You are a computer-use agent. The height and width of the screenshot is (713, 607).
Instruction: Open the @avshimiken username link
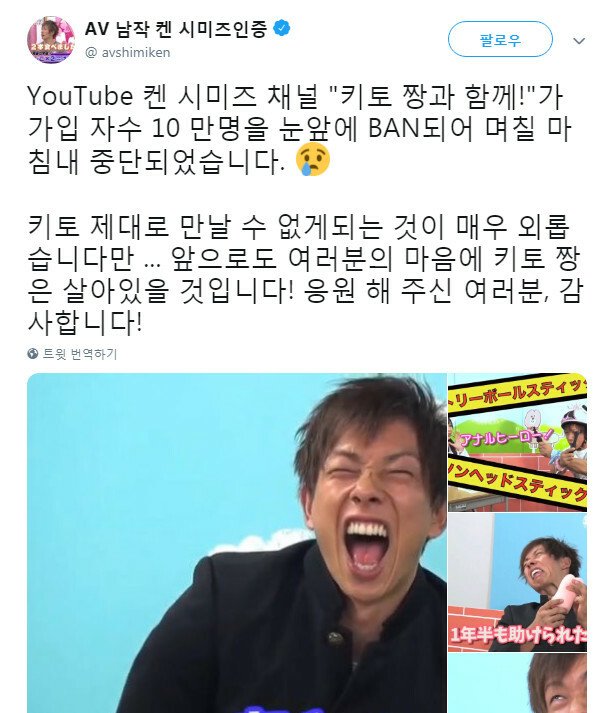pos(127,53)
